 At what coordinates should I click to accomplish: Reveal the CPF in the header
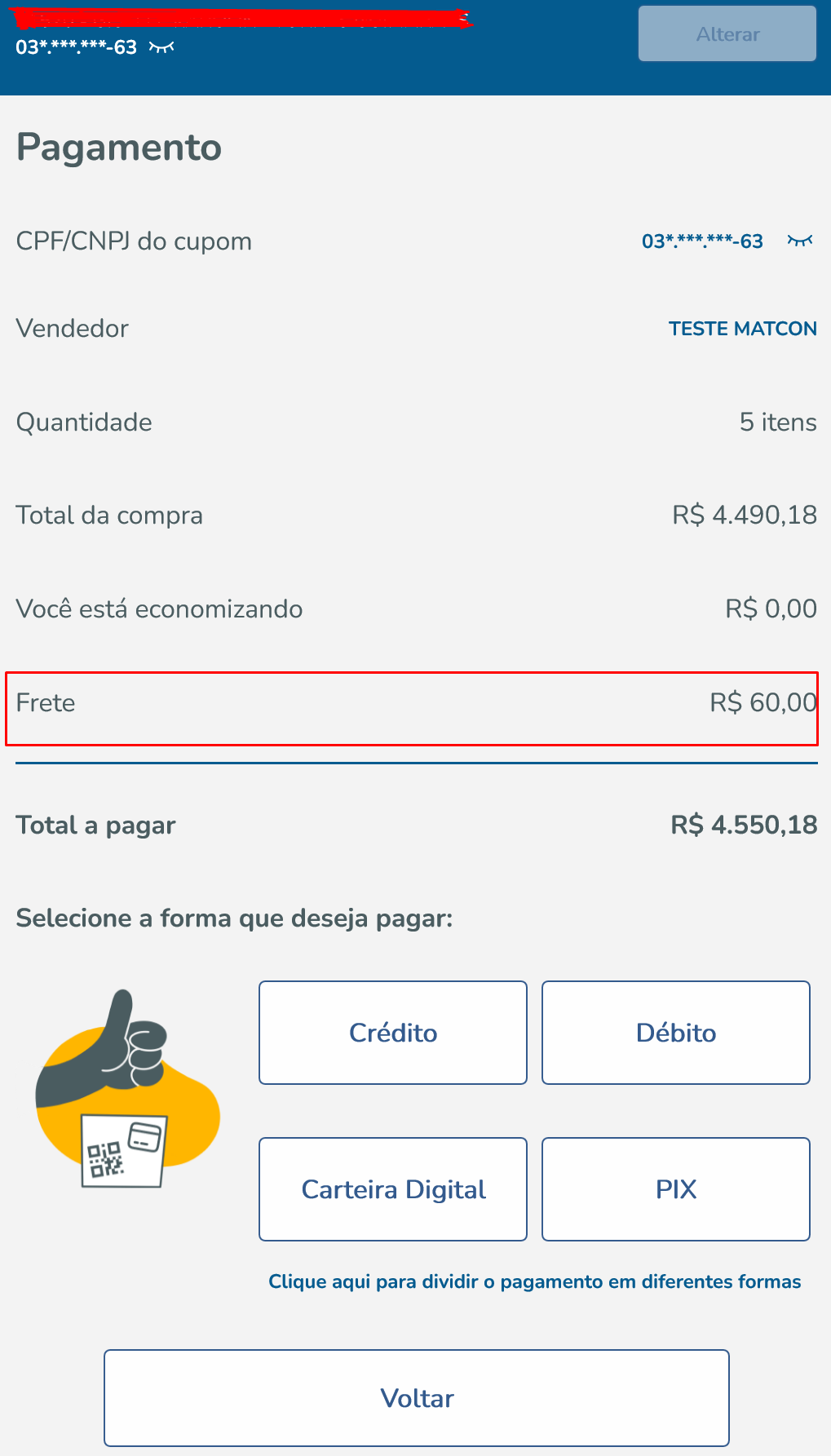coord(161,47)
